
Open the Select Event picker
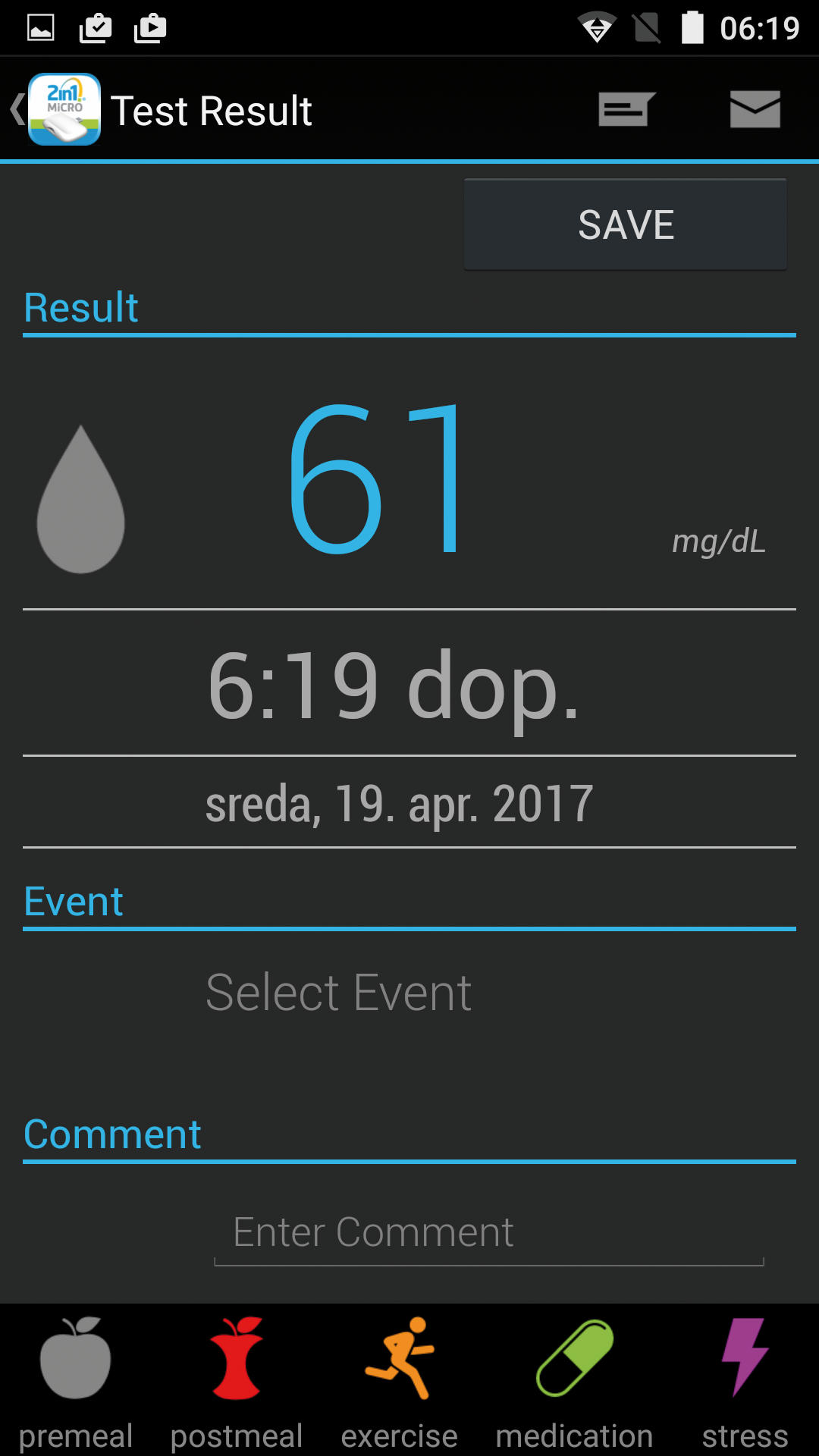tap(338, 992)
